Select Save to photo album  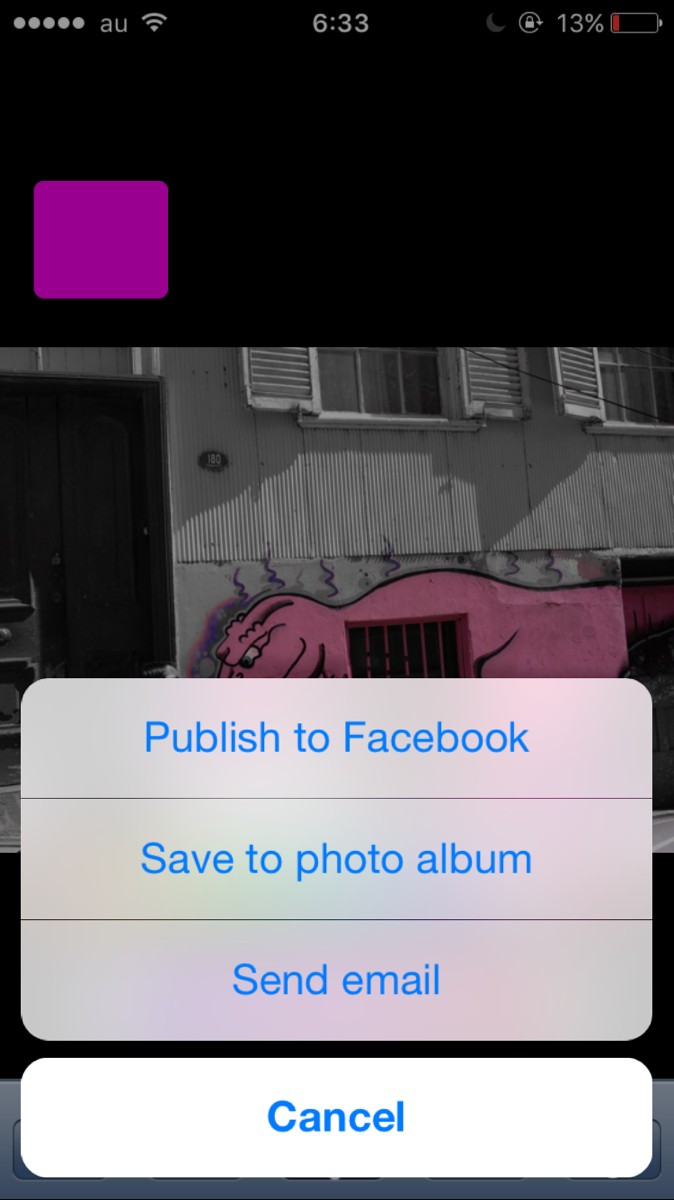pos(336,859)
